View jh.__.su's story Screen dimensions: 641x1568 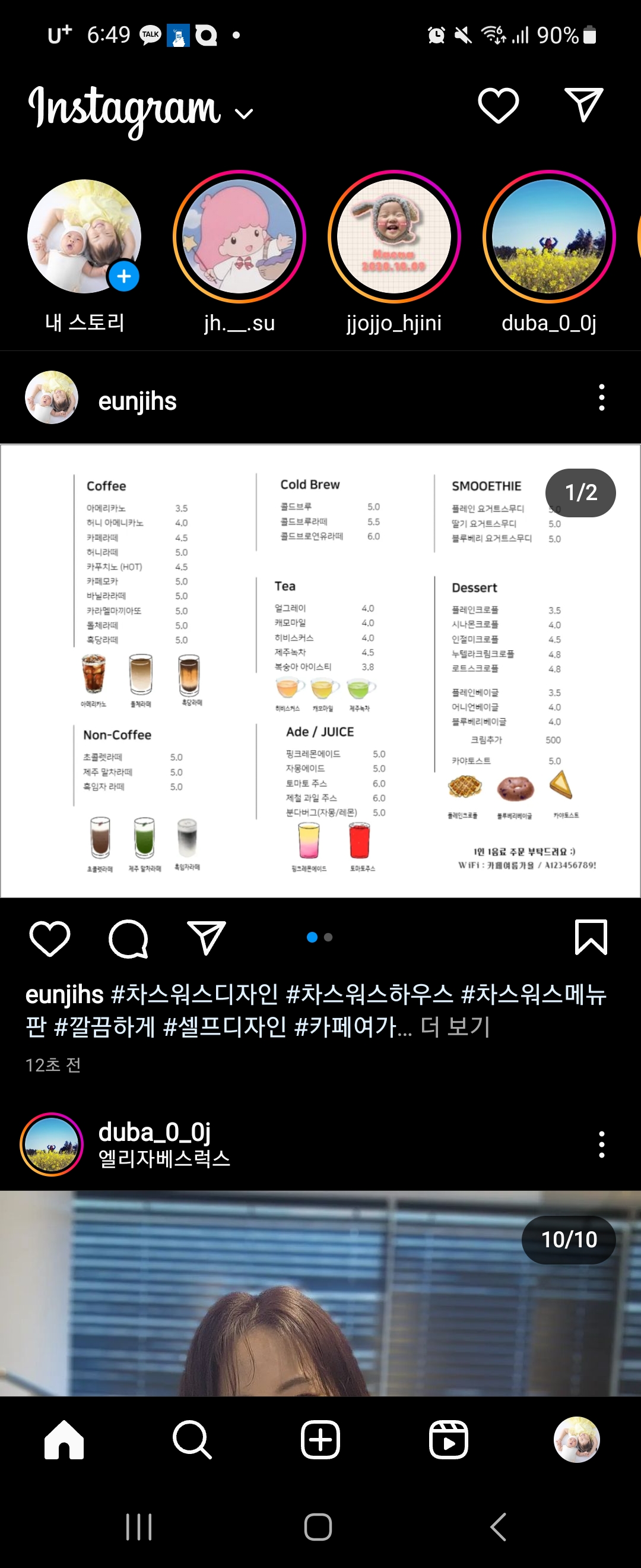coord(239,236)
